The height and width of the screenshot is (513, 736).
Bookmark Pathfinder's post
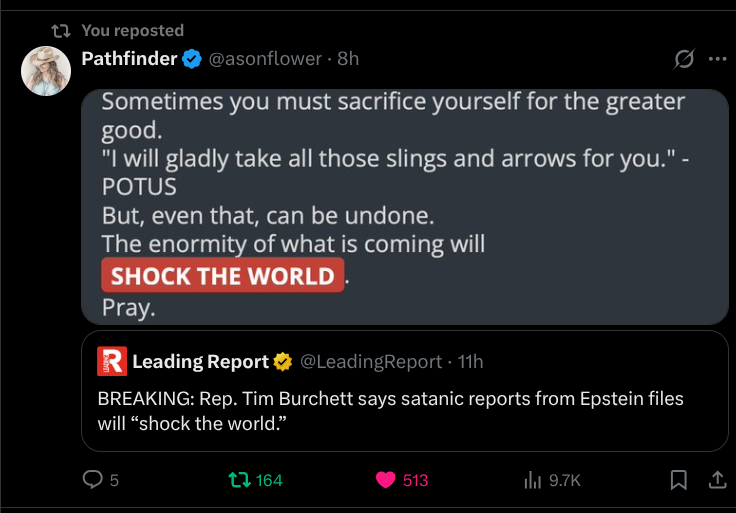[679, 480]
